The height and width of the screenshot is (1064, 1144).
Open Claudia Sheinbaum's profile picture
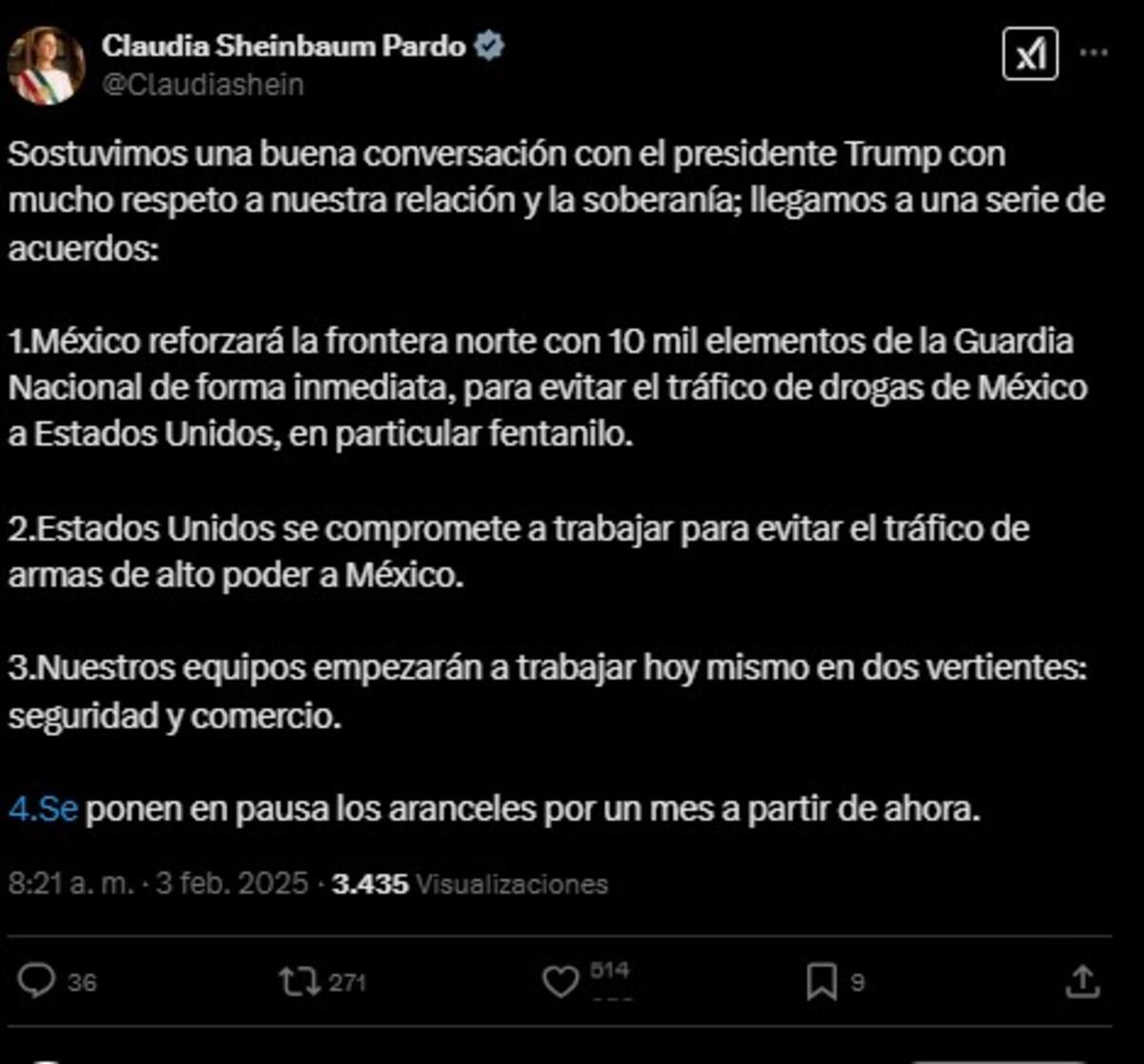(x=47, y=65)
